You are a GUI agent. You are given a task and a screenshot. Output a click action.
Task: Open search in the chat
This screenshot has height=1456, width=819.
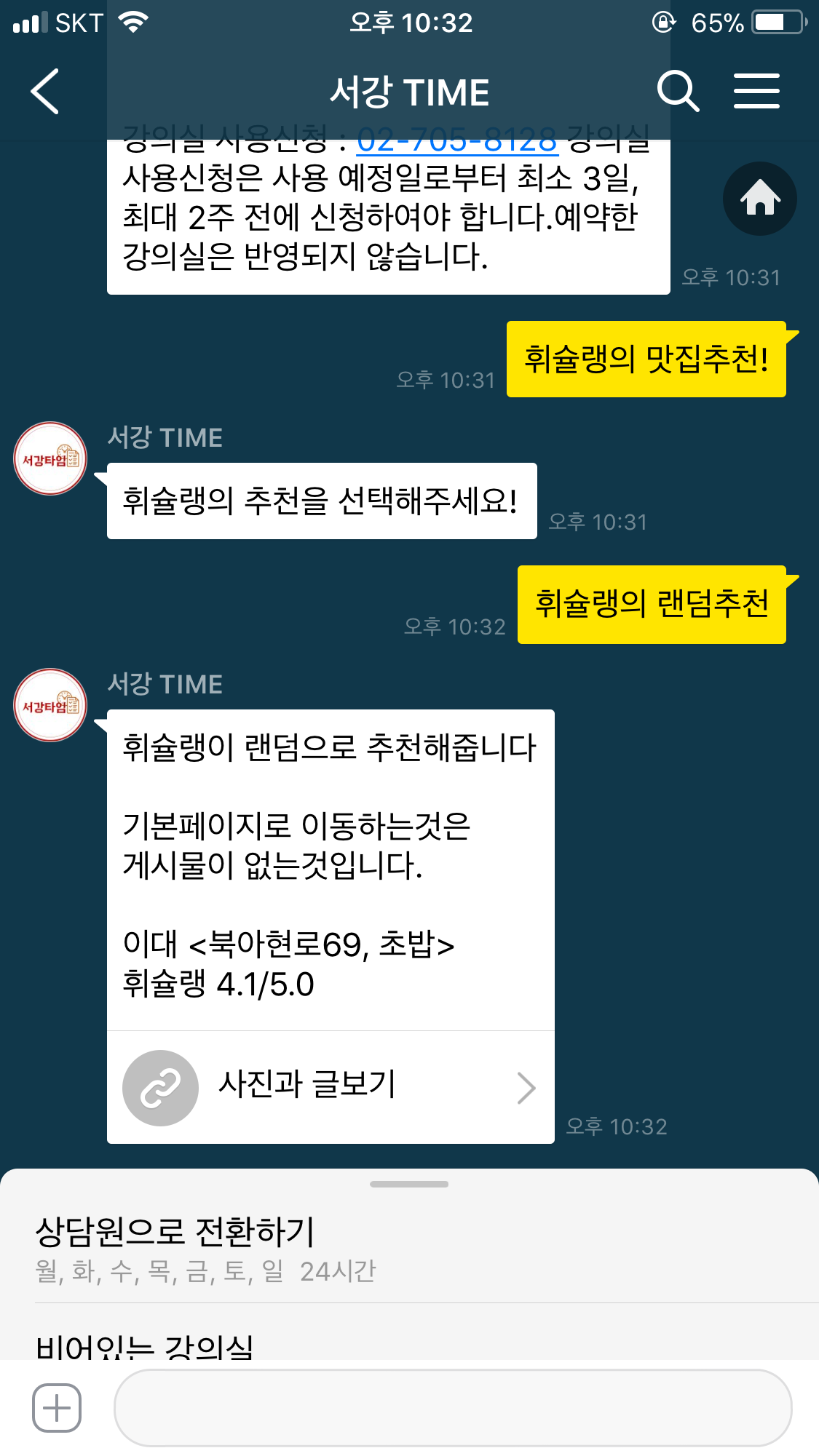(677, 92)
